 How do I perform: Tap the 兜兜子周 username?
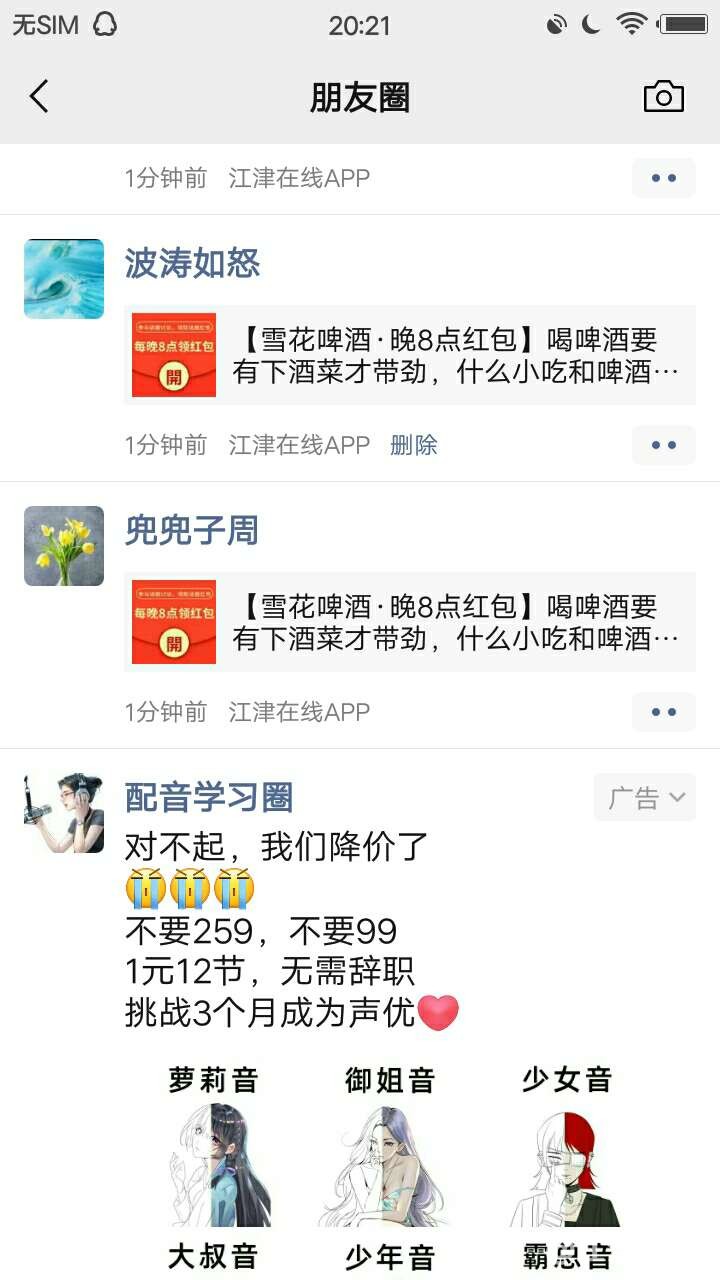click(x=192, y=531)
